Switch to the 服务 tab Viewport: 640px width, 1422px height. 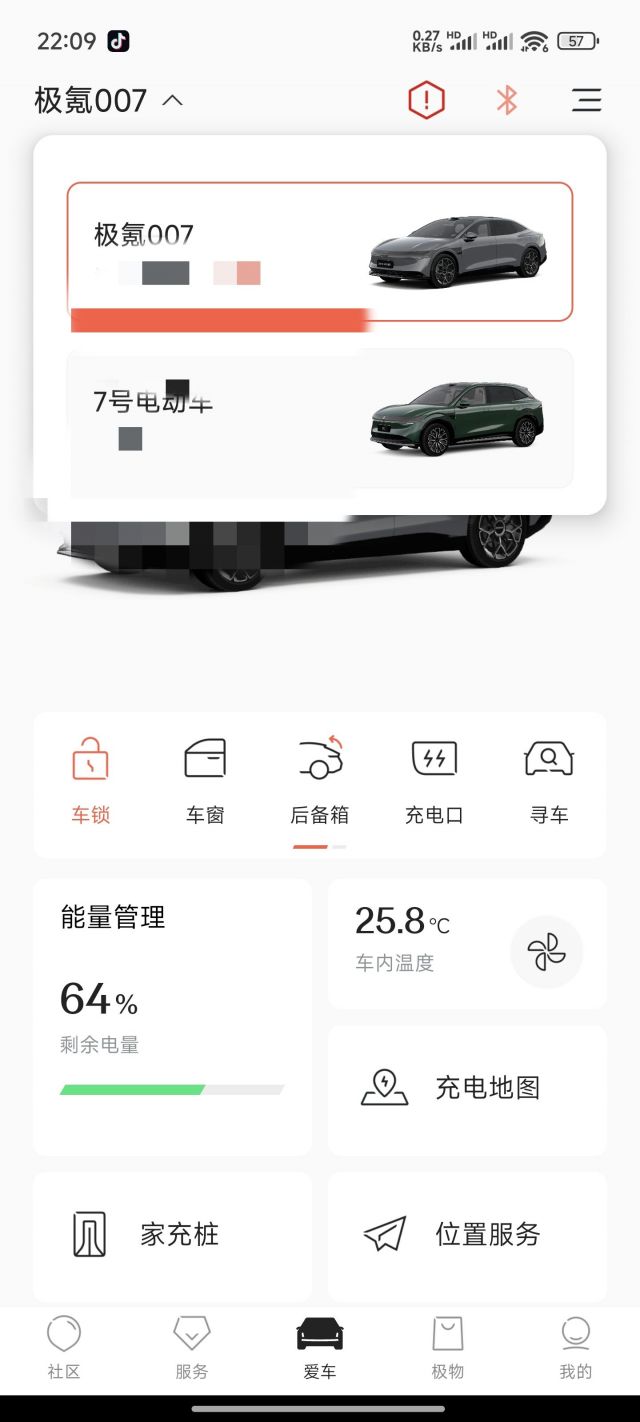(192, 1347)
